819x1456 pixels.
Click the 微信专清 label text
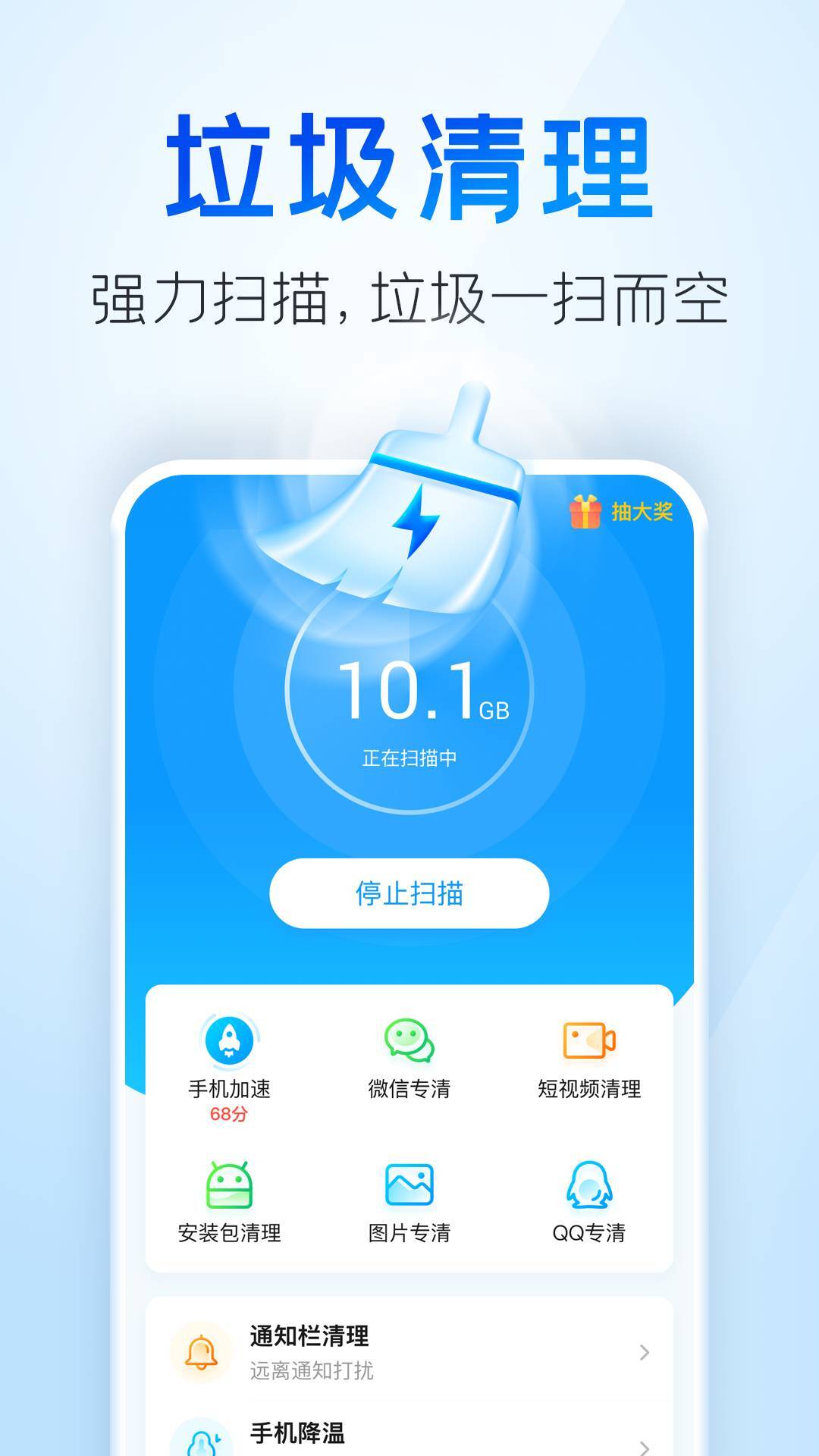tap(408, 1087)
